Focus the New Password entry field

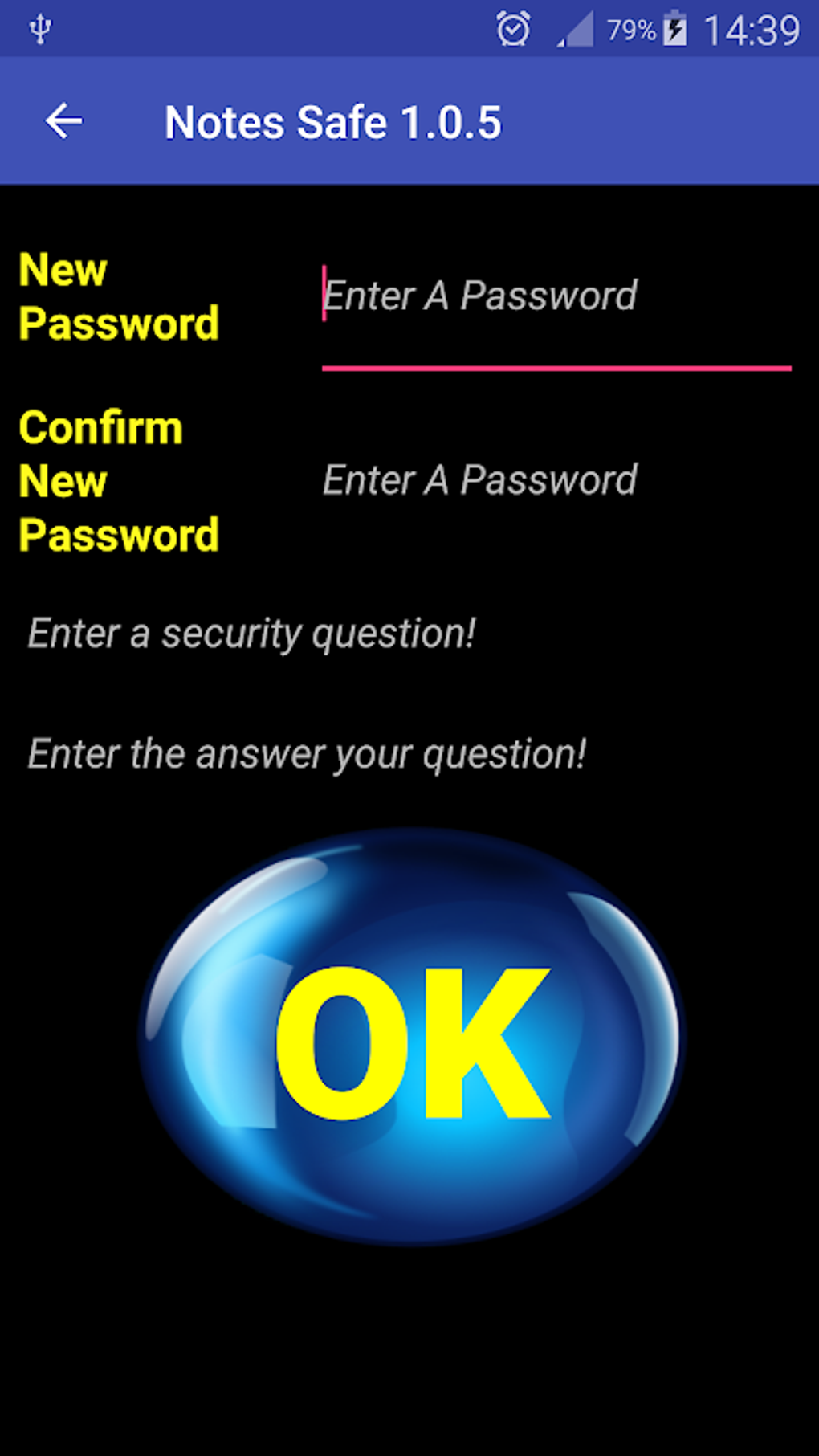click(x=554, y=297)
